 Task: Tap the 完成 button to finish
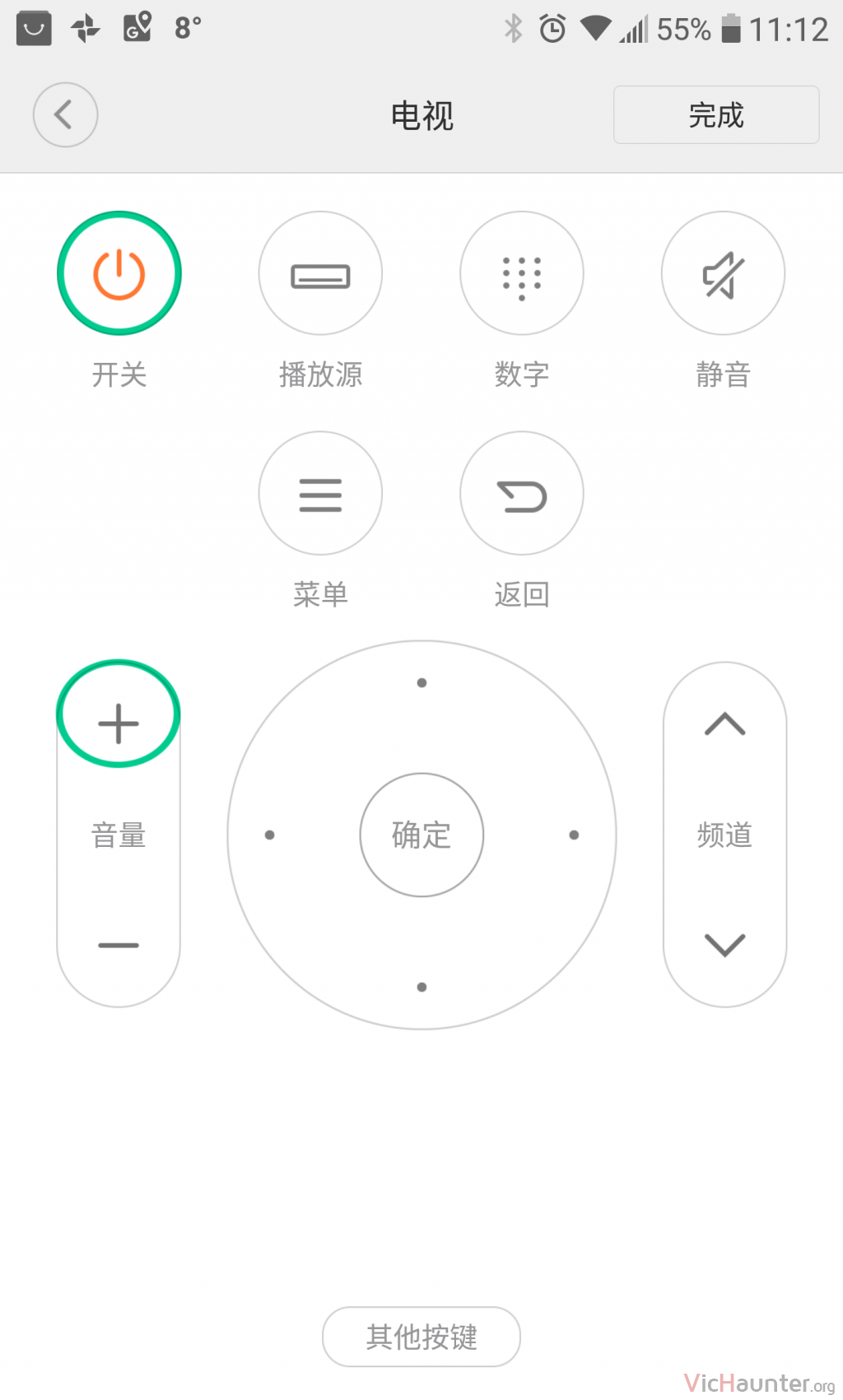click(x=715, y=114)
